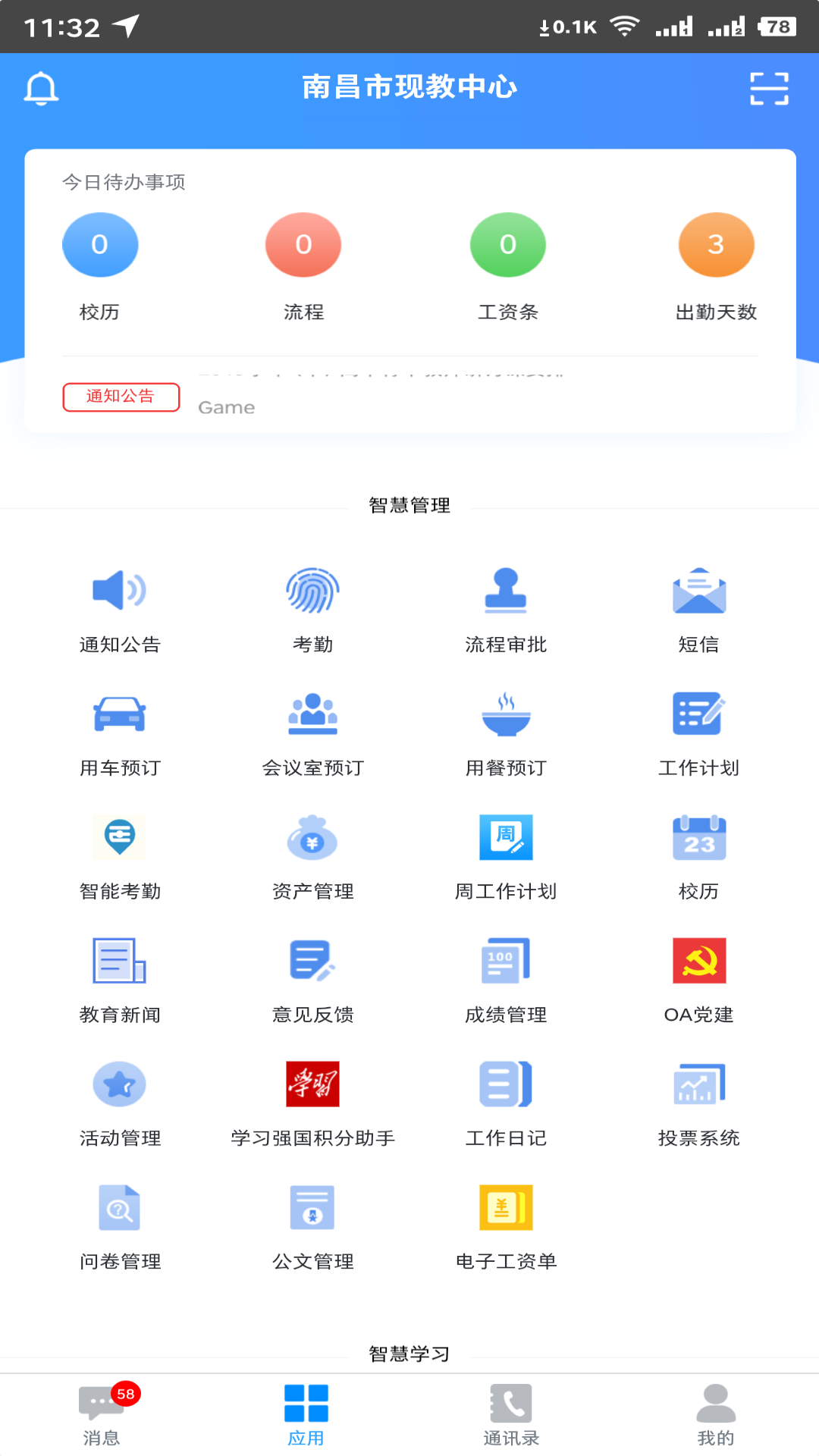The height and width of the screenshot is (1456, 819).
Task: Open the Game announcement item
Action: 225,406
